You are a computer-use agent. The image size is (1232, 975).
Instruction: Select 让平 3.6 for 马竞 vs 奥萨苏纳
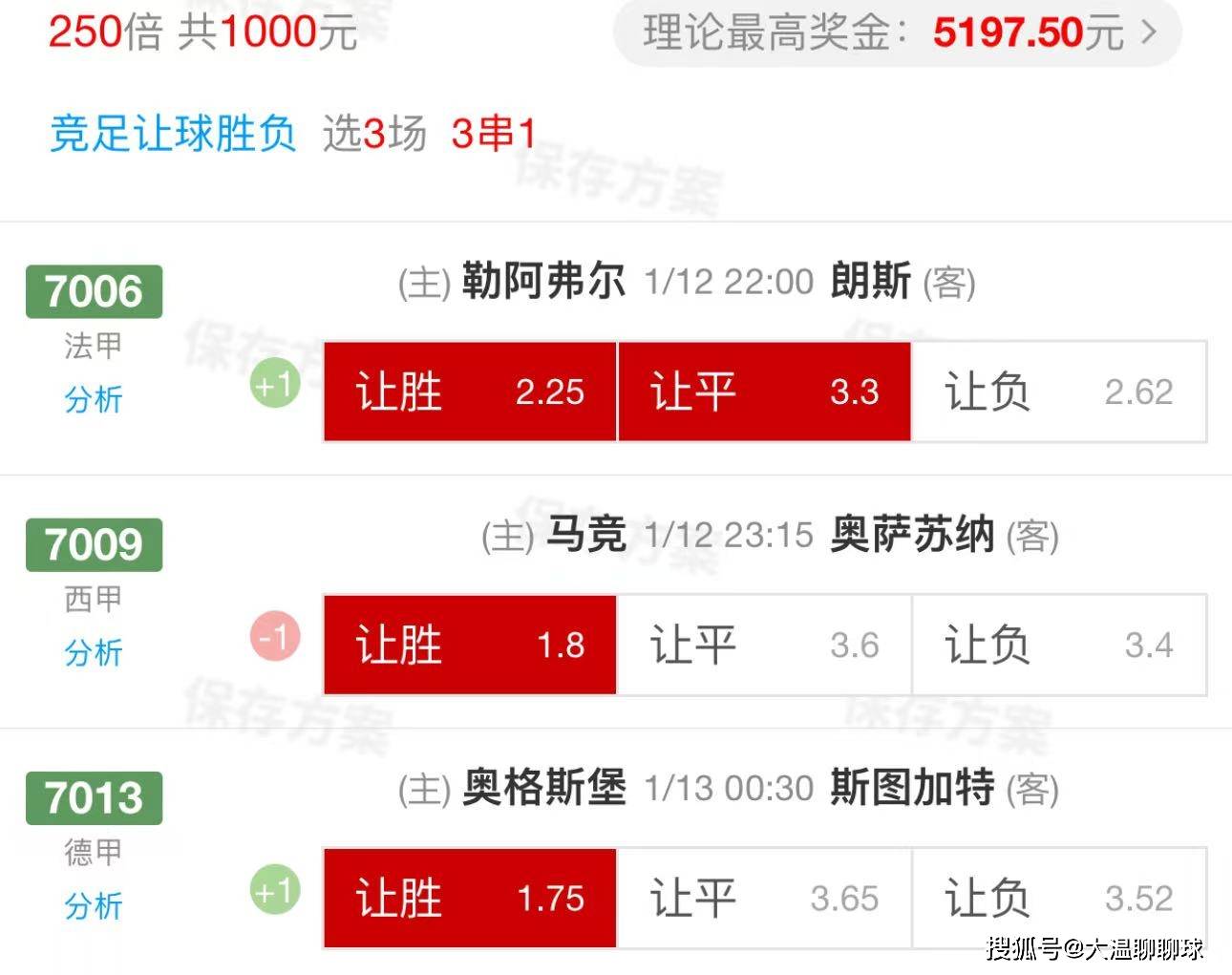(764, 645)
